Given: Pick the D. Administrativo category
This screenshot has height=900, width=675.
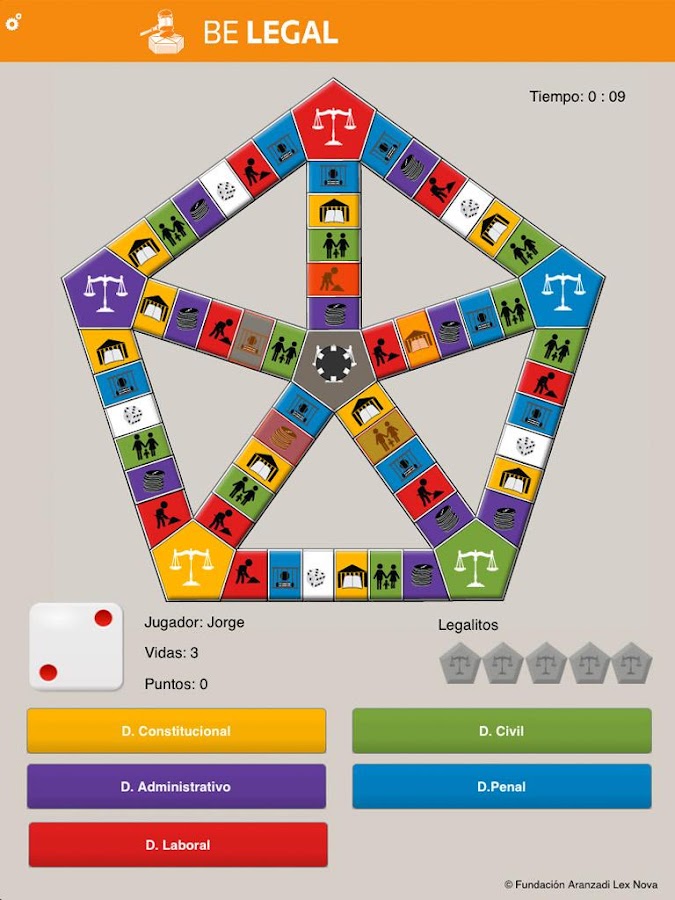Looking at the screenshot, I should (176, 787).
